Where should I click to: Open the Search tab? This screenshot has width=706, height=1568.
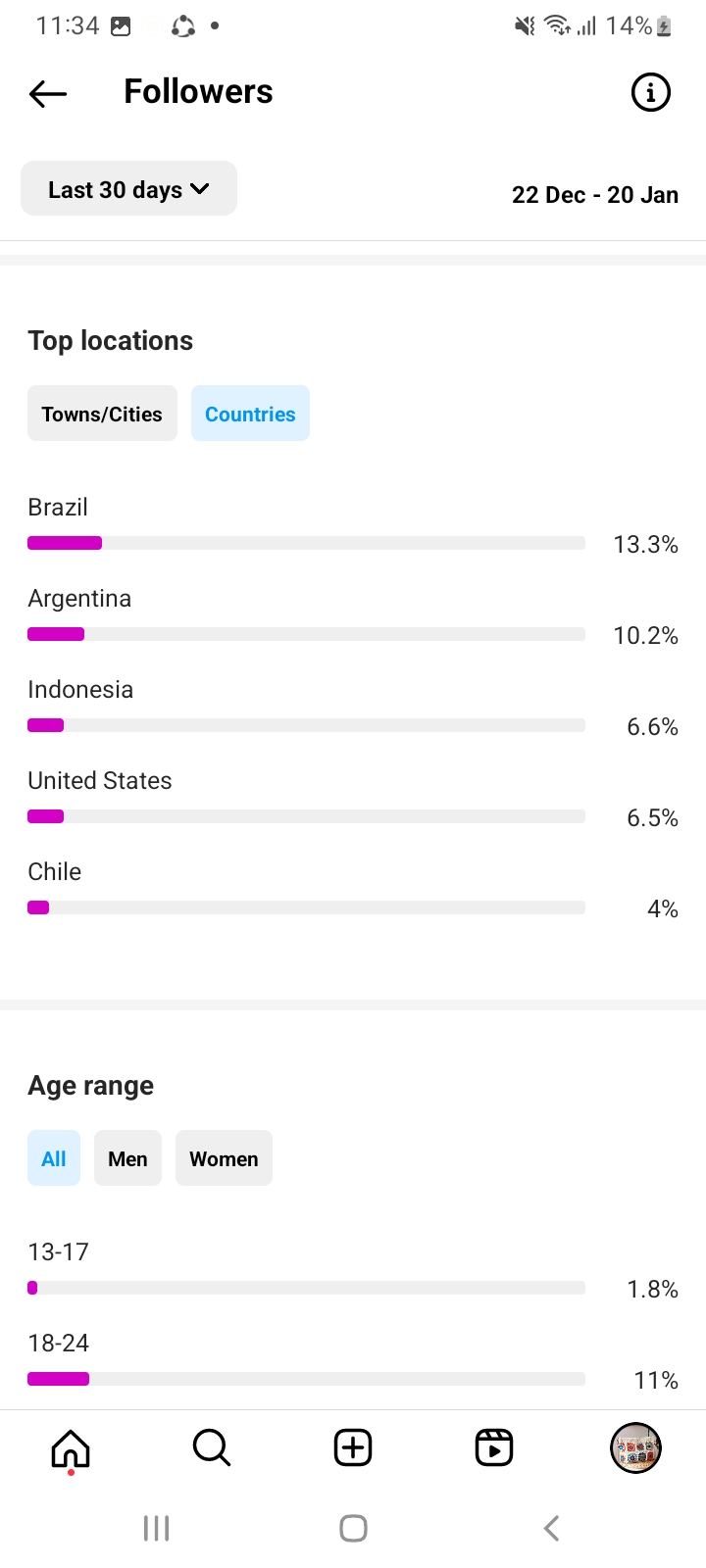click(x=212, y=1447)
